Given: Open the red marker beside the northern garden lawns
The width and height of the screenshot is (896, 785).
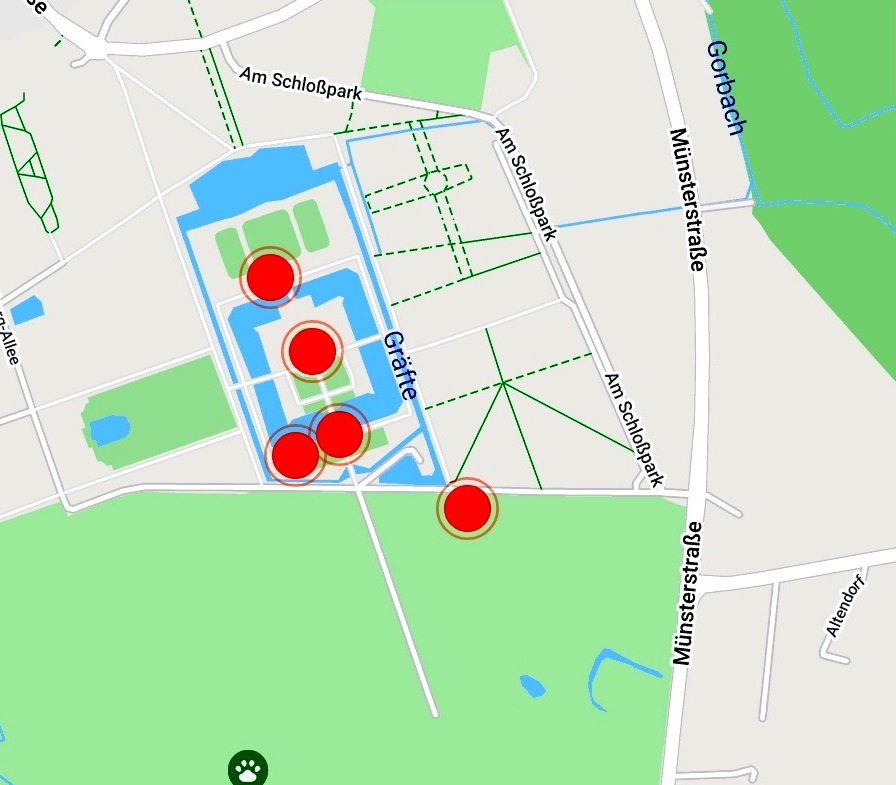Looking at the screenshot, I should pyautogui.click(x=270, y=276).
